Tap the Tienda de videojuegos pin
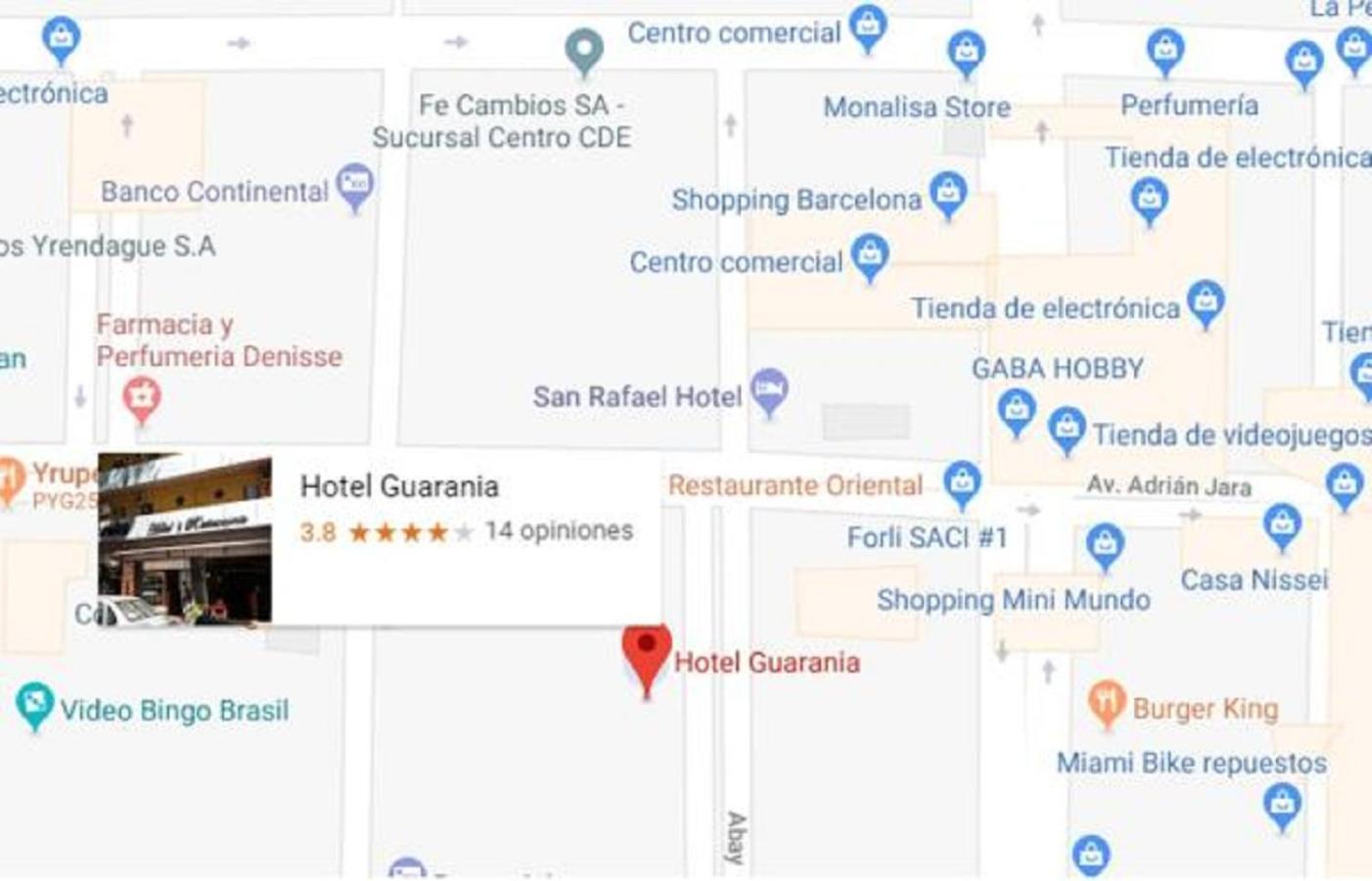 [1067, 429]
